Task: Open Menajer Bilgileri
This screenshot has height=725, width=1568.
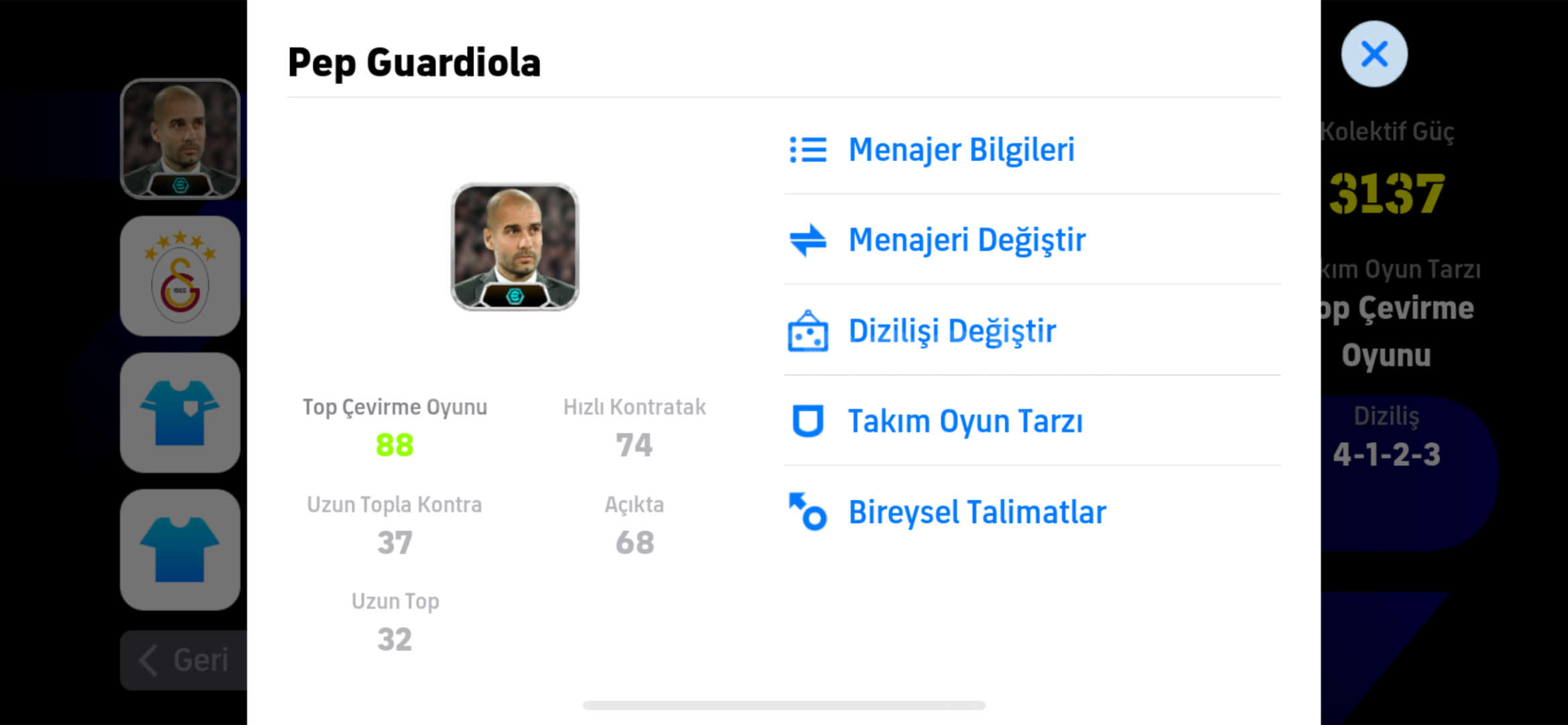Action: point(961,150)
